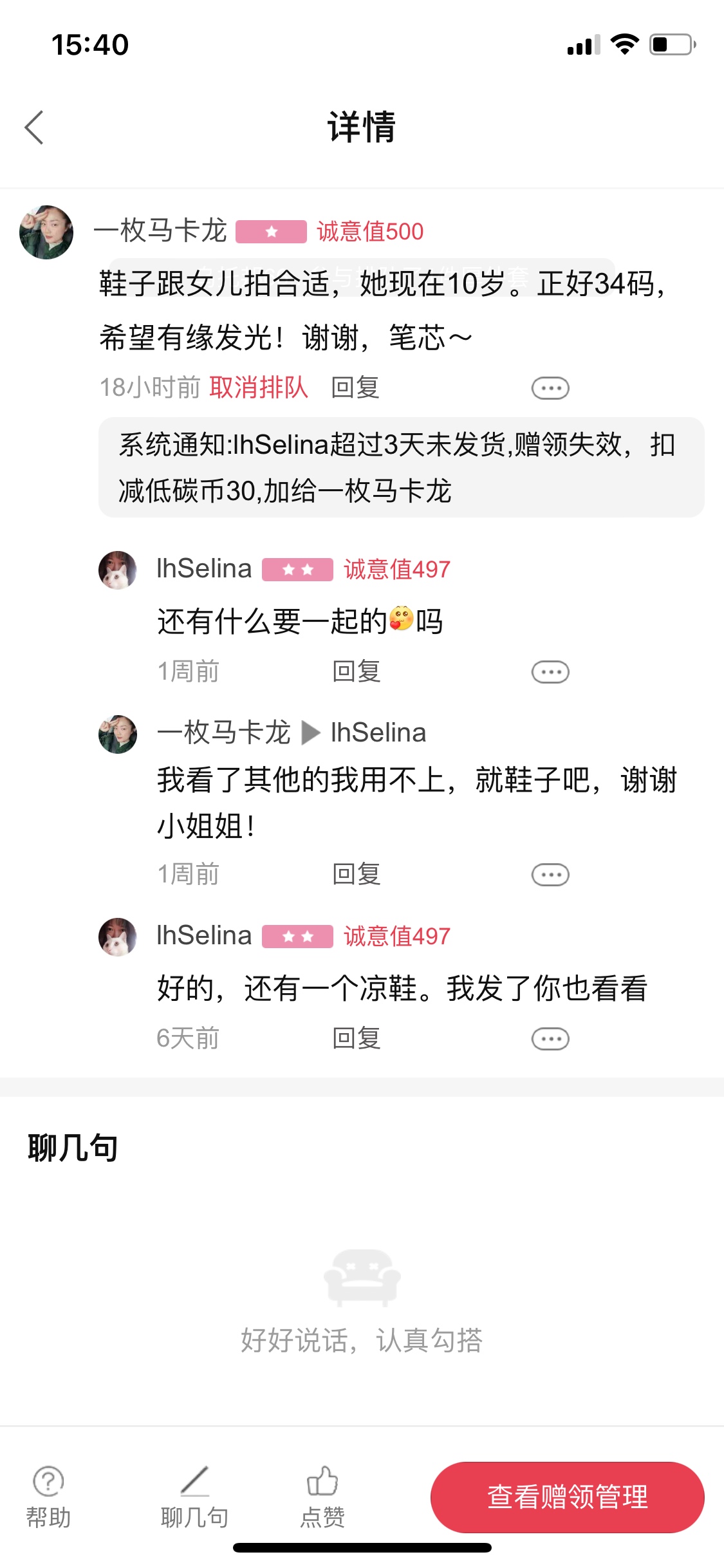
Task: Open 查看赠领管理
Action: [567, 1497]
